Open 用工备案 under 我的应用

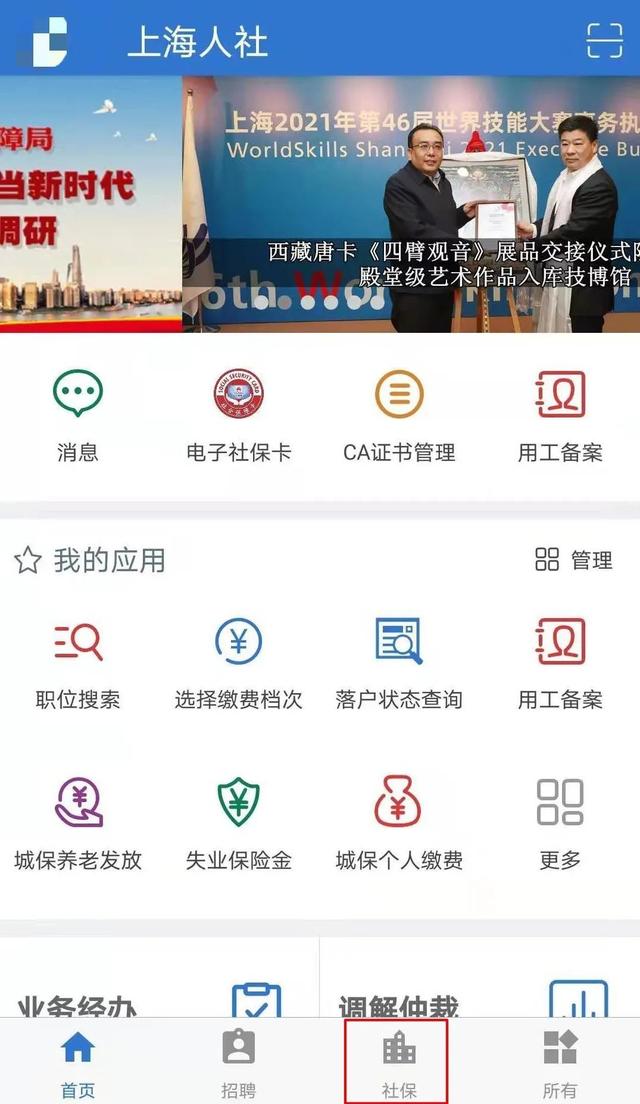coord(560,663)
